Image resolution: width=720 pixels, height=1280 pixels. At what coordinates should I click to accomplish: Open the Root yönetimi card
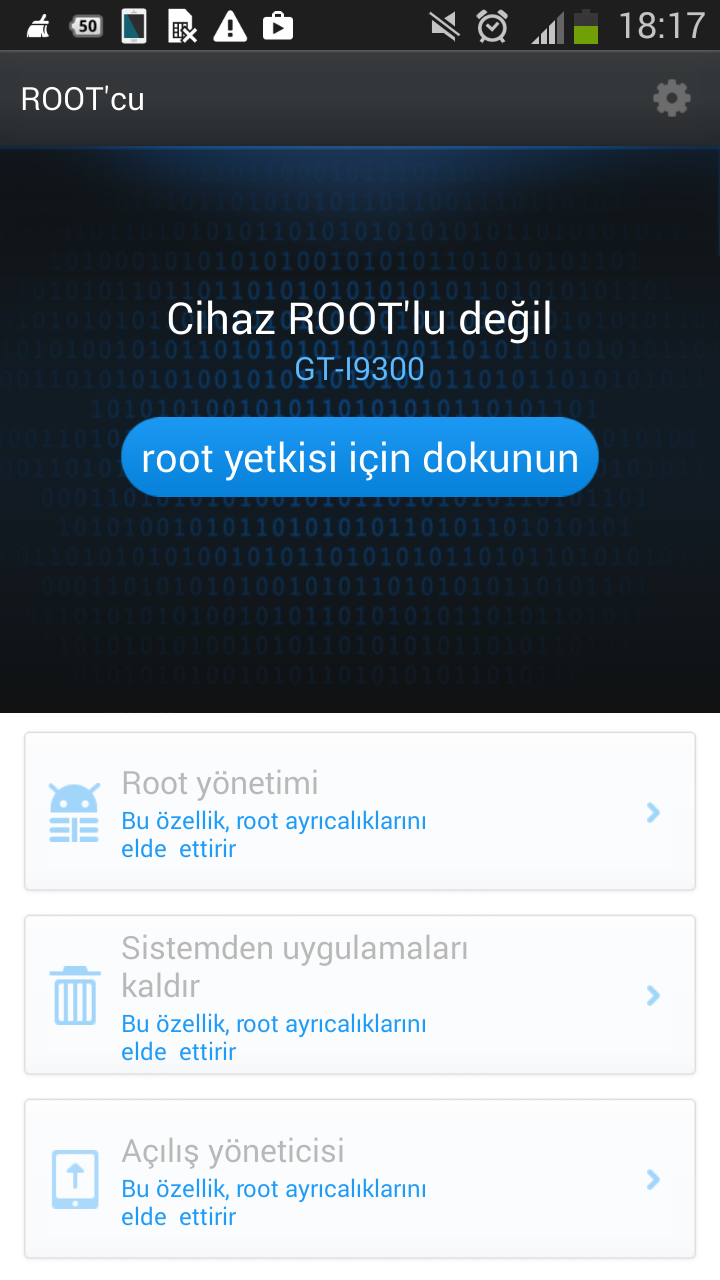[360, 811]
